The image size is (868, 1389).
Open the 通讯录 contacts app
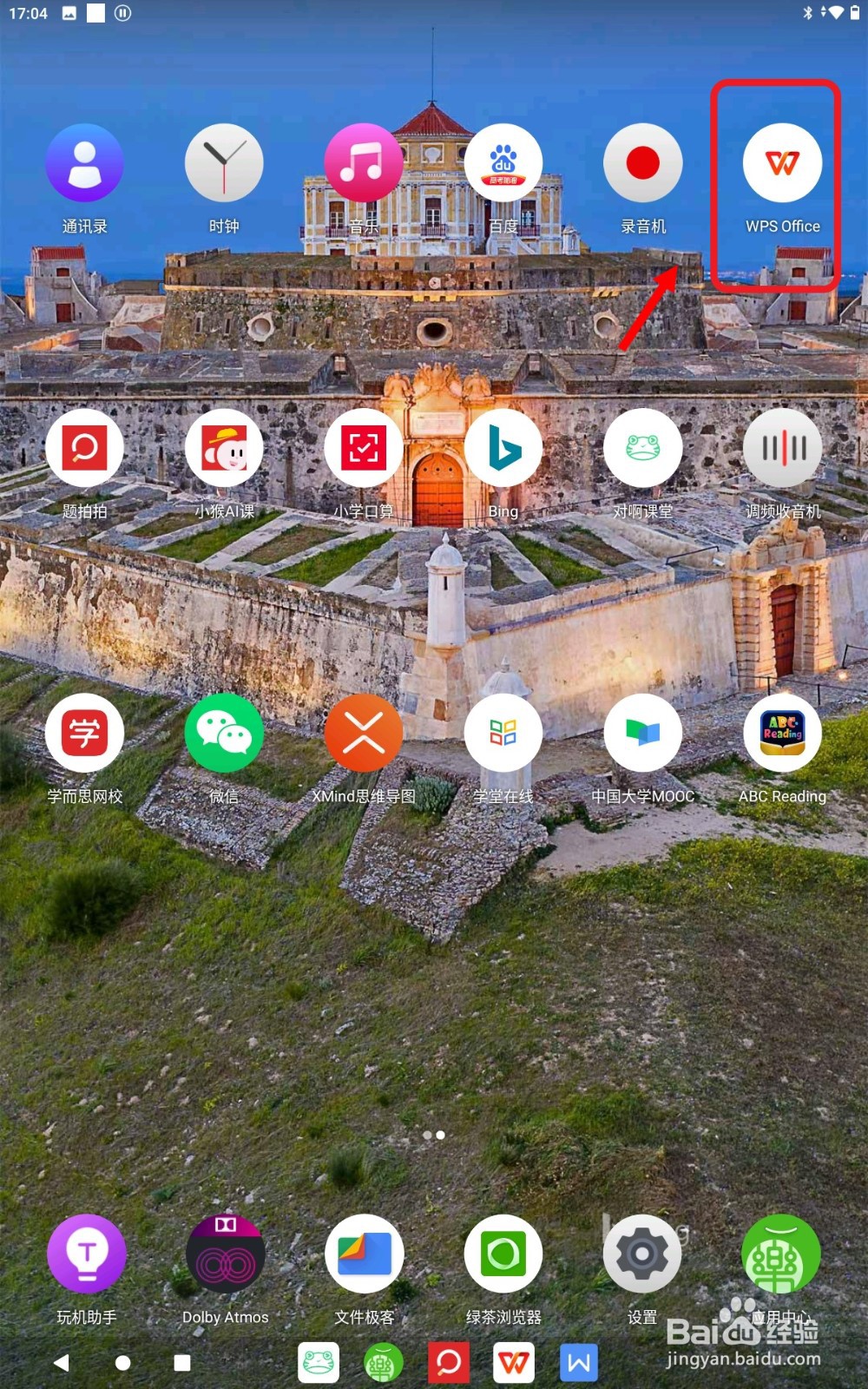coord(84,163)
